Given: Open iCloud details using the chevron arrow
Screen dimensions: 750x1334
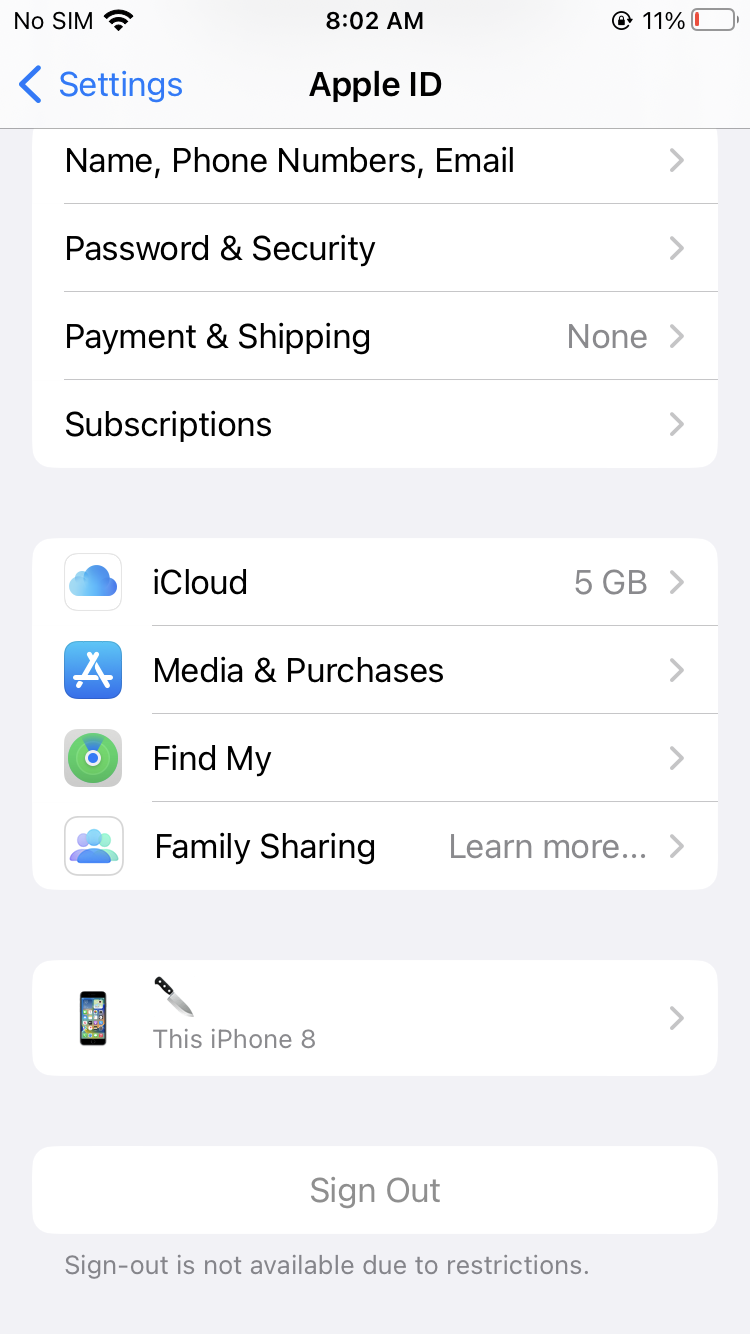Looking at the screenshot, I should [x=678, y=582].
